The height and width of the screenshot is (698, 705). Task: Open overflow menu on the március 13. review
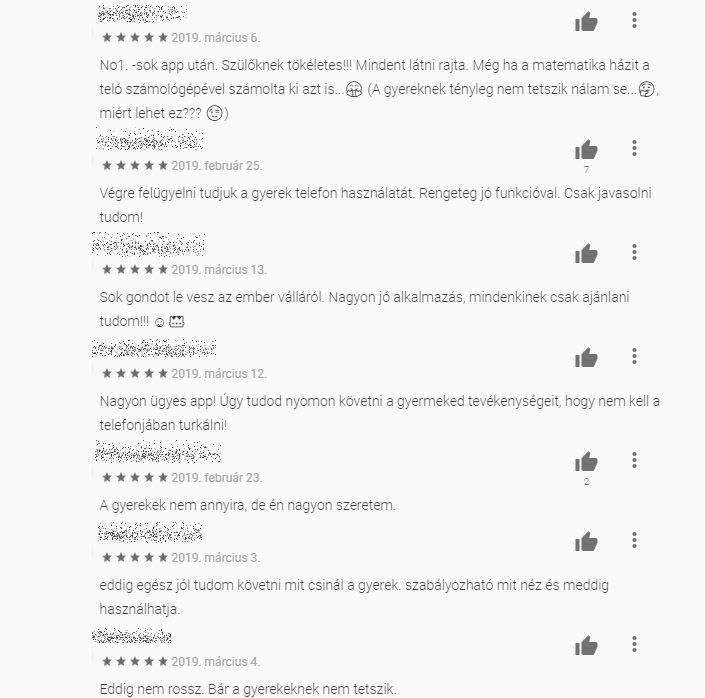pos(634,252)
